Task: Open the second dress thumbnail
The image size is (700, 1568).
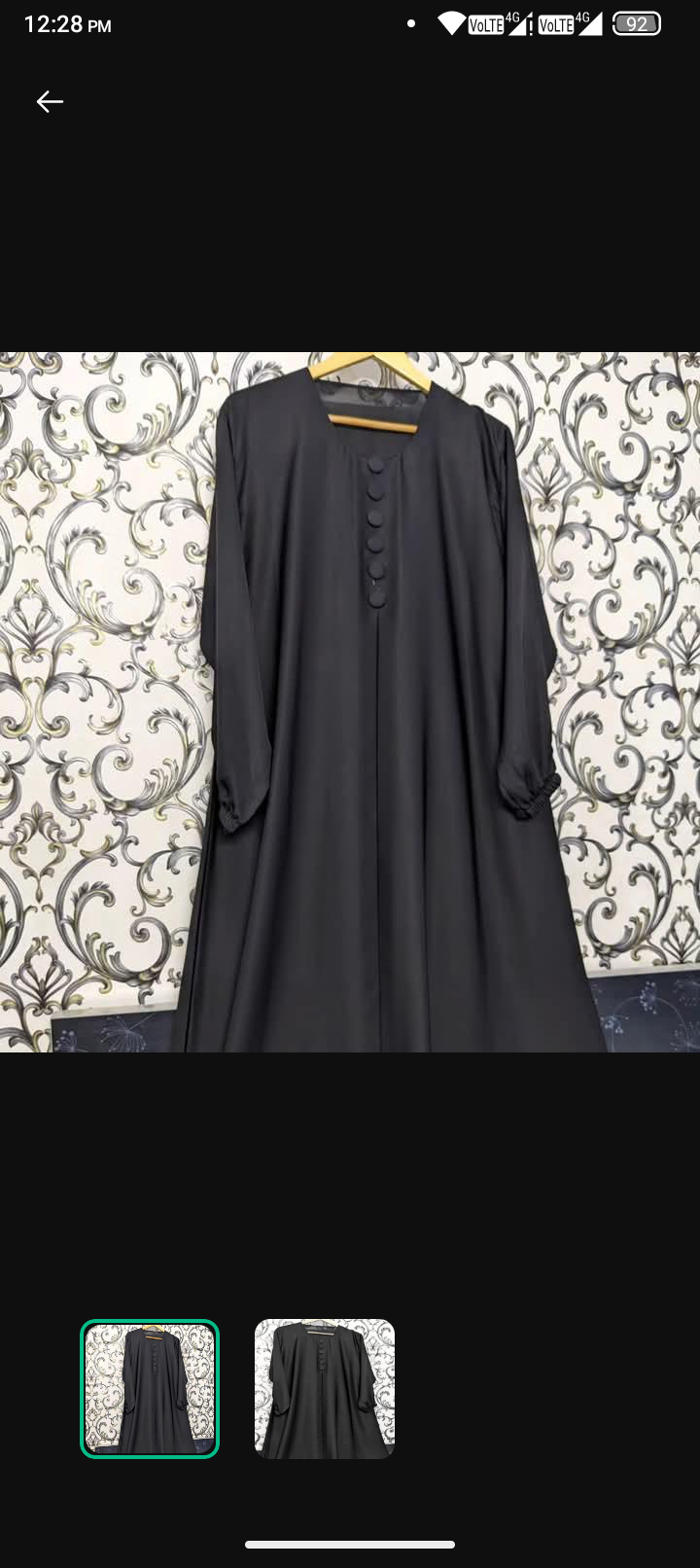Action: pos(324,1388)
